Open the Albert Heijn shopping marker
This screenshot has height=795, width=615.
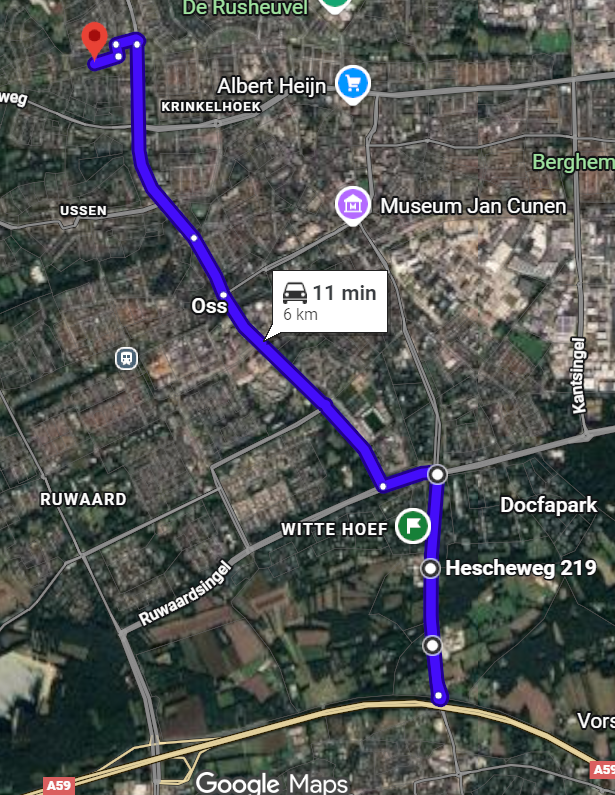click(x=351, y=84)
